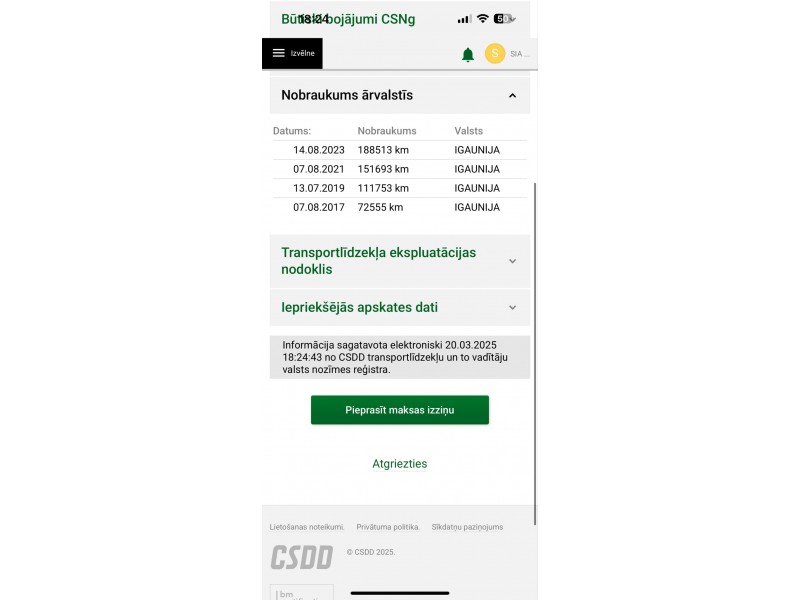Open Sīkdatņu paziņojums footer link
800x600 pixels.
pos(467,527)
